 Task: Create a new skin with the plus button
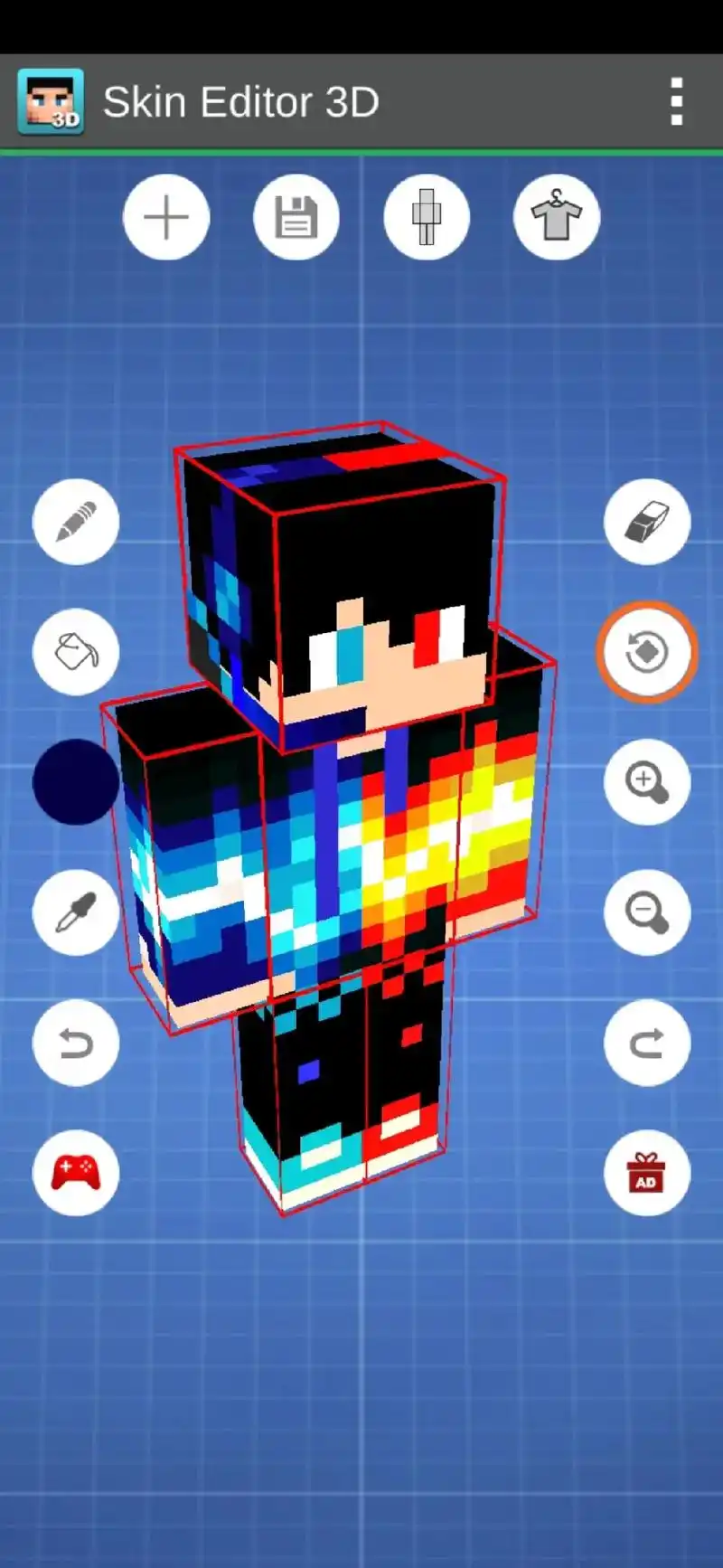coord(166,217)
